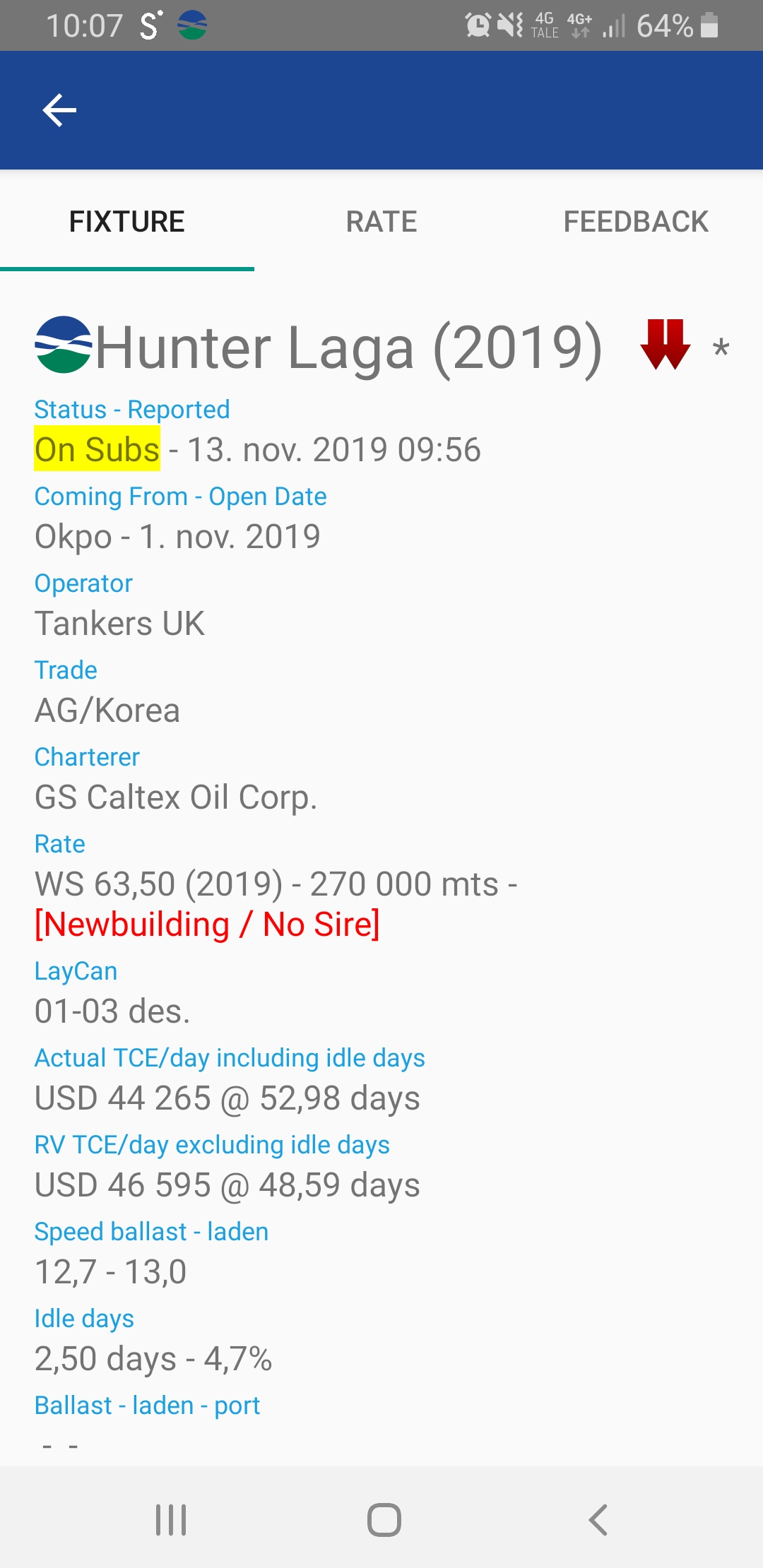763x1568 pixels.
Task: Tap the system home button
Action: click(x=384, y=1520)
